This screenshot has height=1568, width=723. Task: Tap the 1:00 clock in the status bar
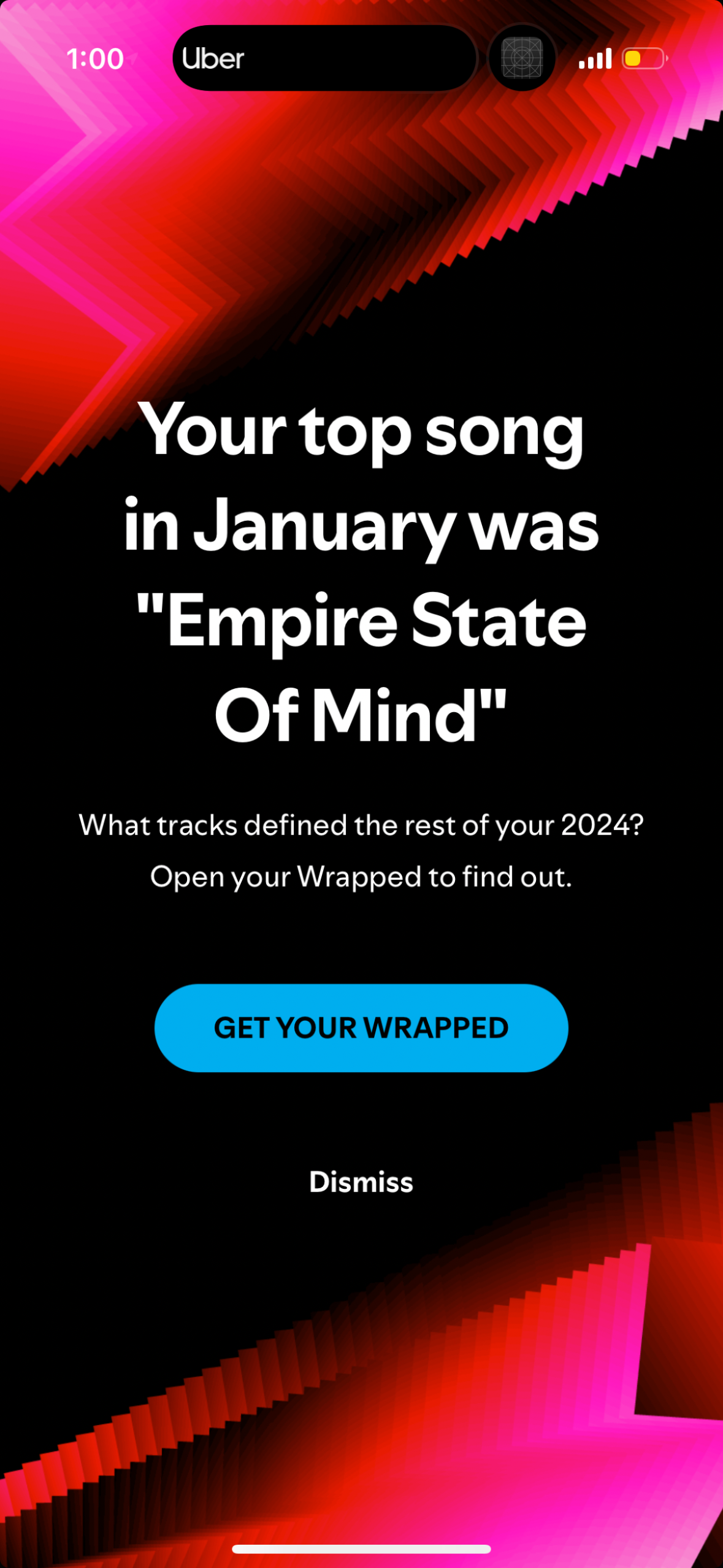(96, 58)
